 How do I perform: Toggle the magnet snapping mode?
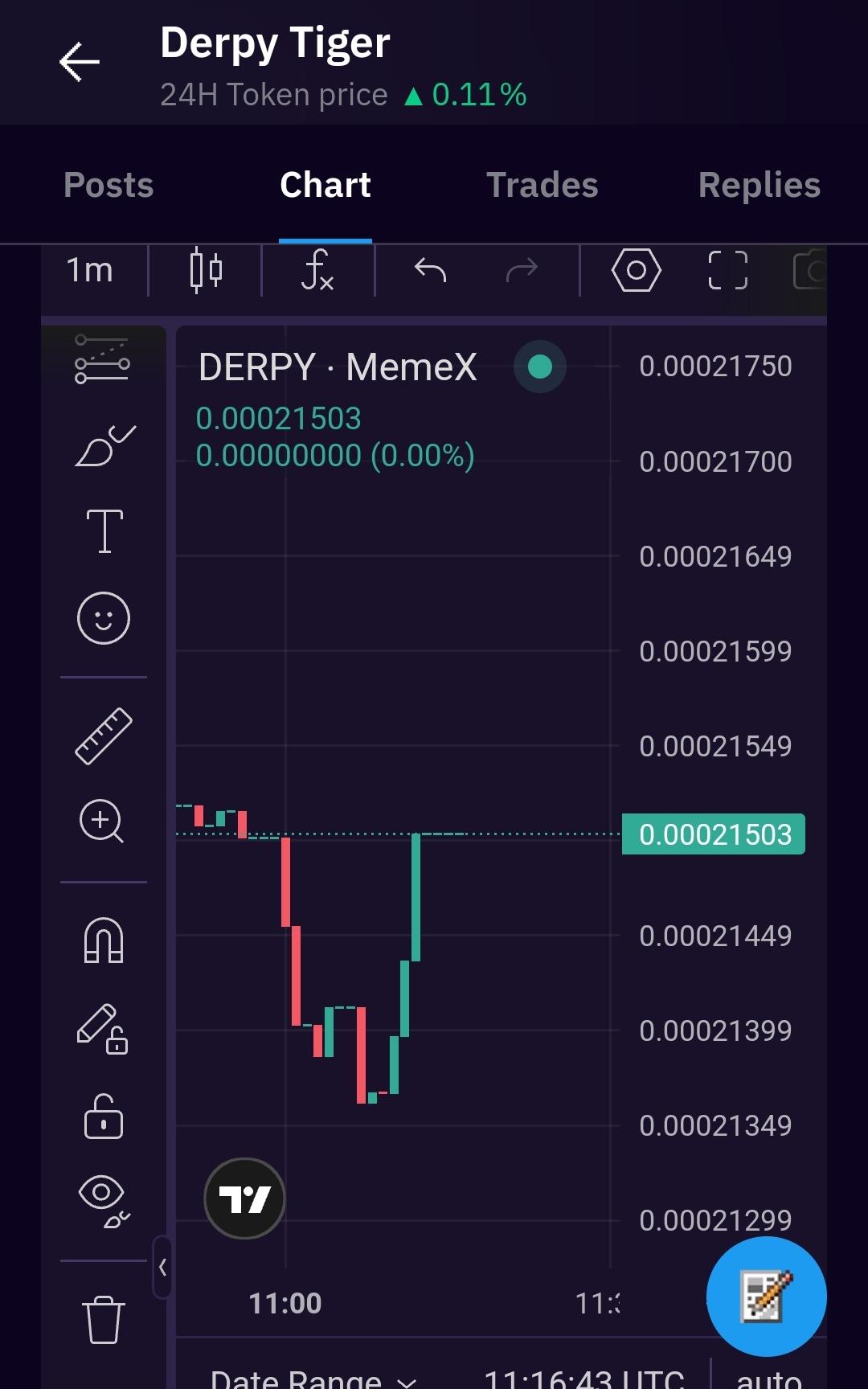point(104,940)
